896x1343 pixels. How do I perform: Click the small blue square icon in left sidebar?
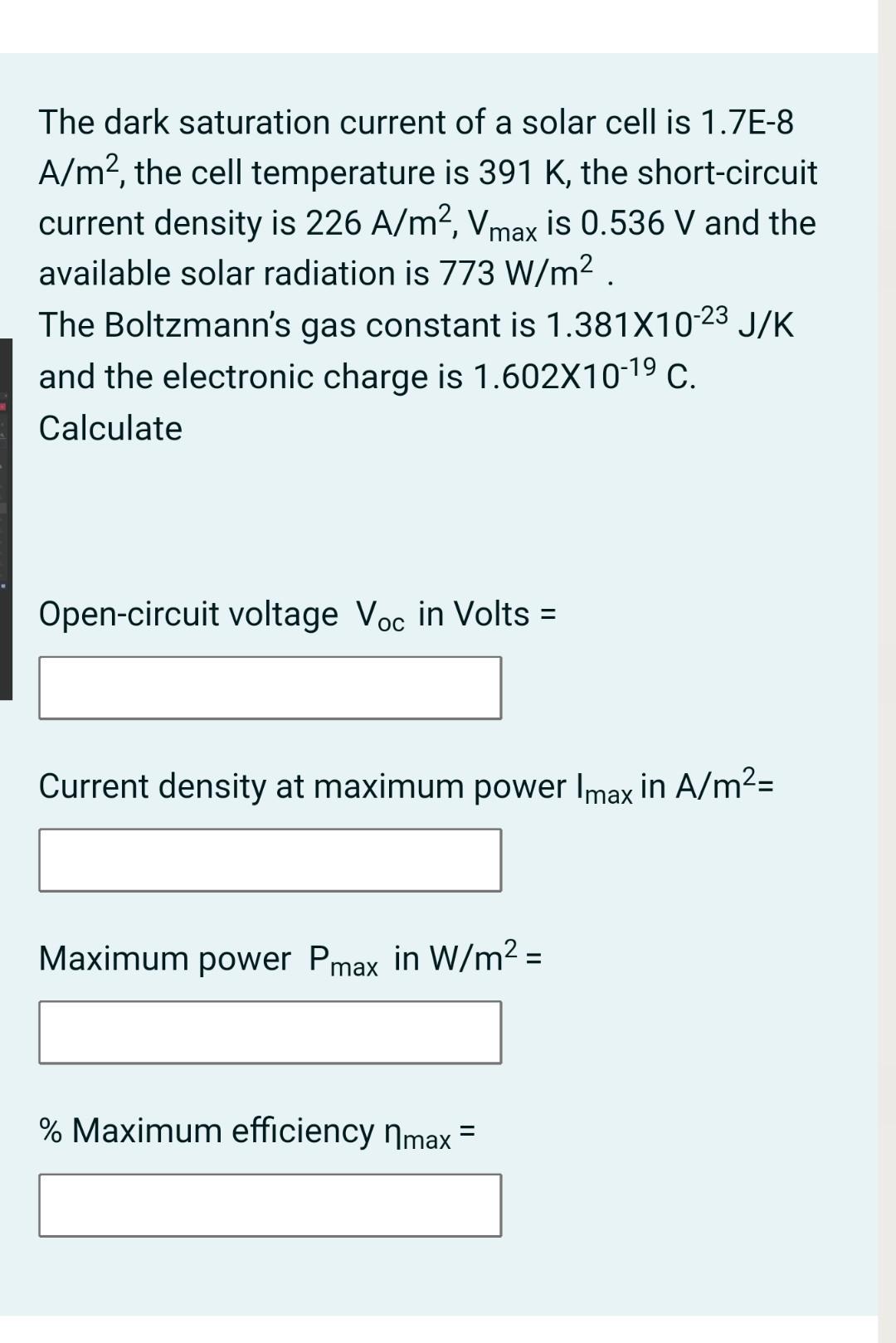(x=5, y=584)
